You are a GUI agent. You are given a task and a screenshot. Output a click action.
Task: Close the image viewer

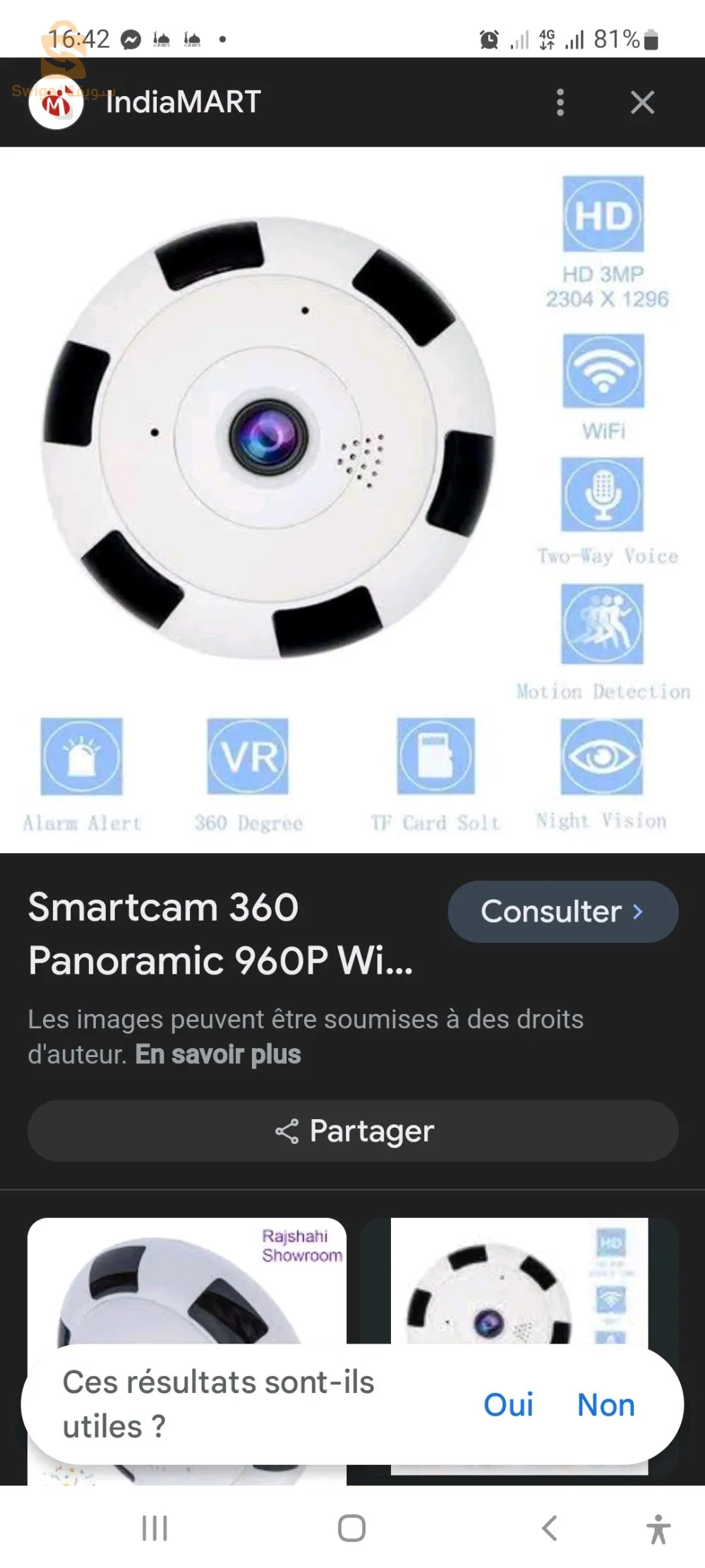click(641, 102)
